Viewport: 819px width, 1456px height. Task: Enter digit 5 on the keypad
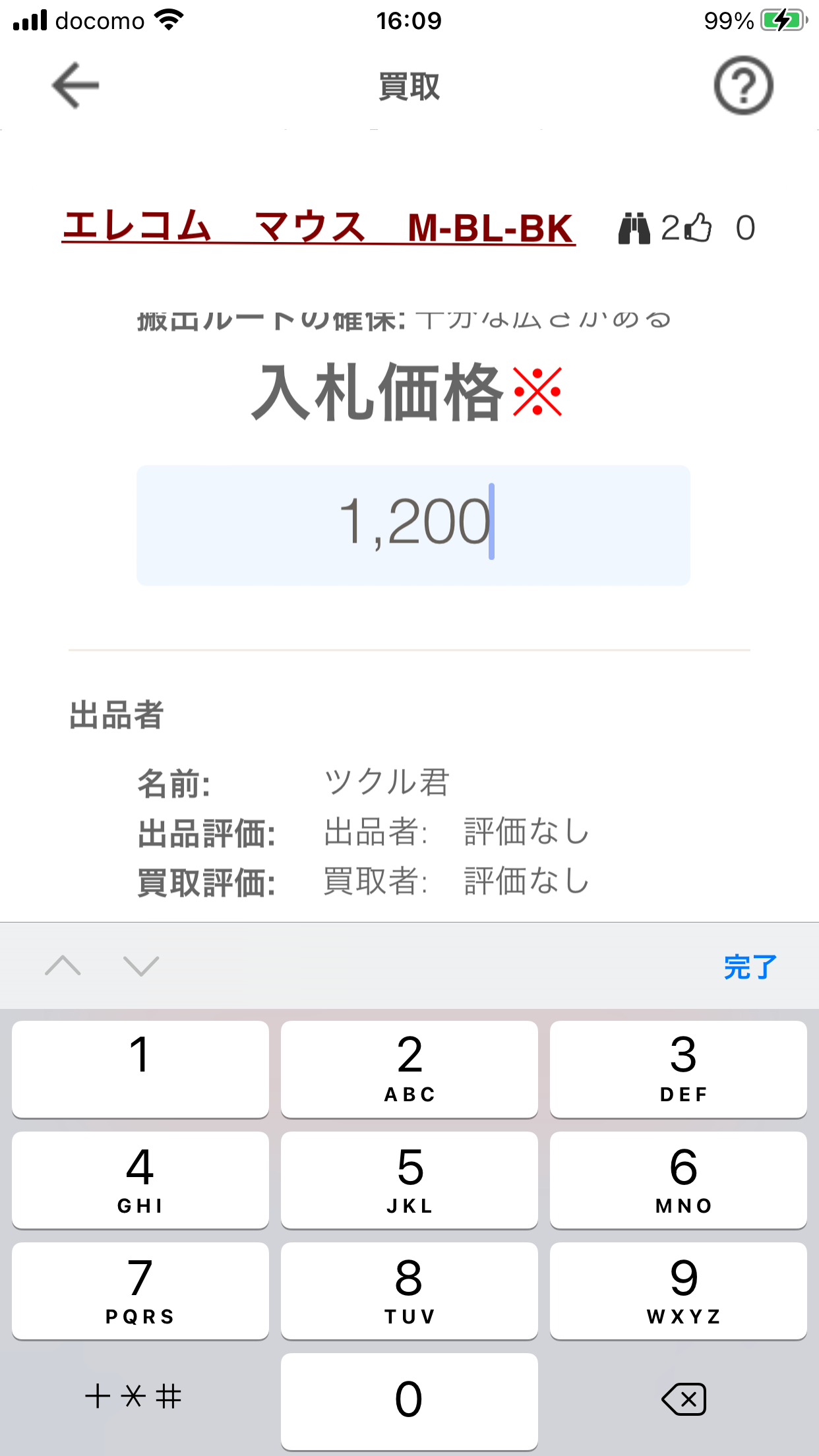tap(409, 1180)
